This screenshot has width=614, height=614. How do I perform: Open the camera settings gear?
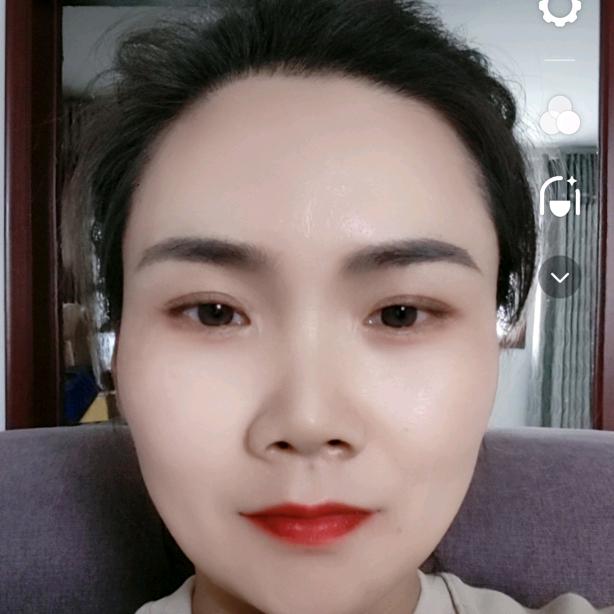(559, 10)
